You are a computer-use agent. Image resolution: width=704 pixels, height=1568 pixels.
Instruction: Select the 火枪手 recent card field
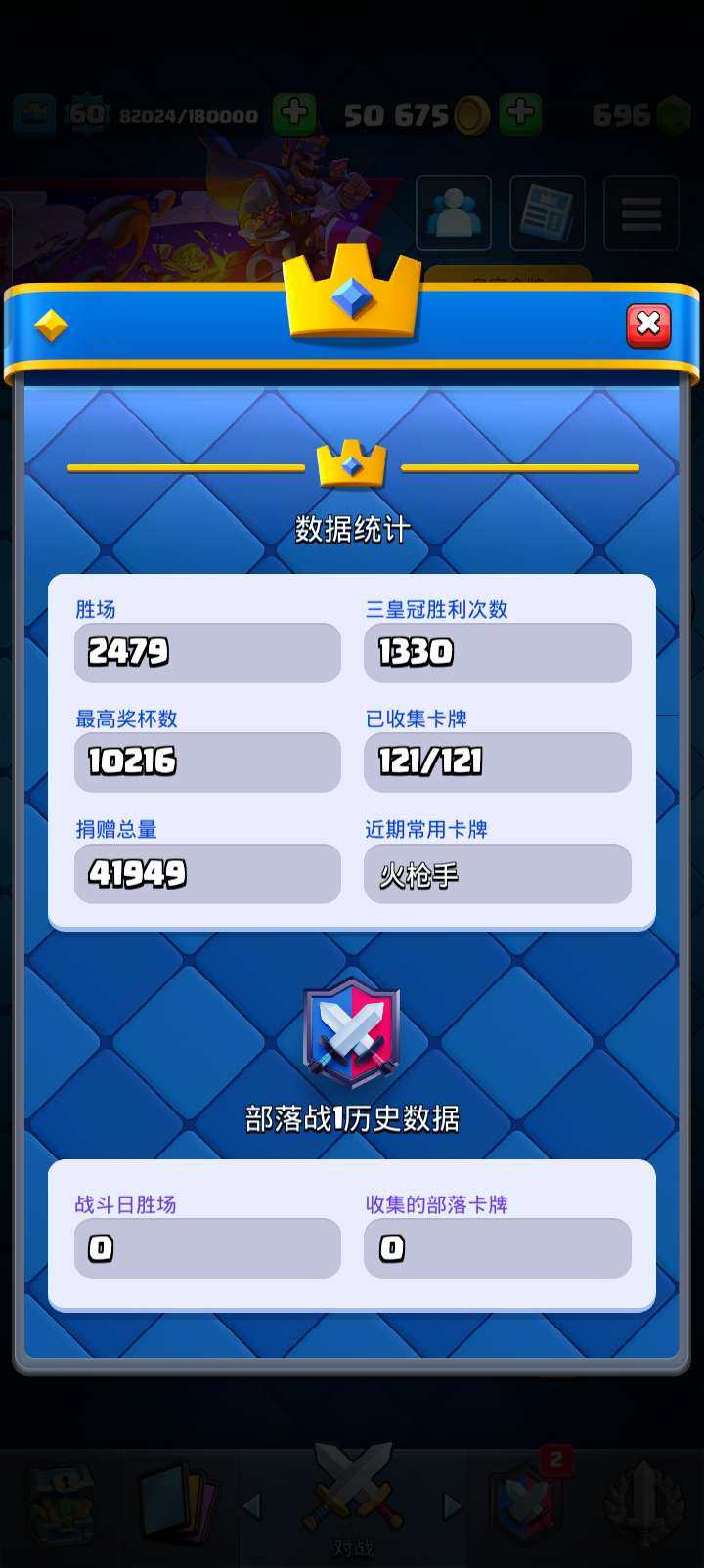[496, 873]
